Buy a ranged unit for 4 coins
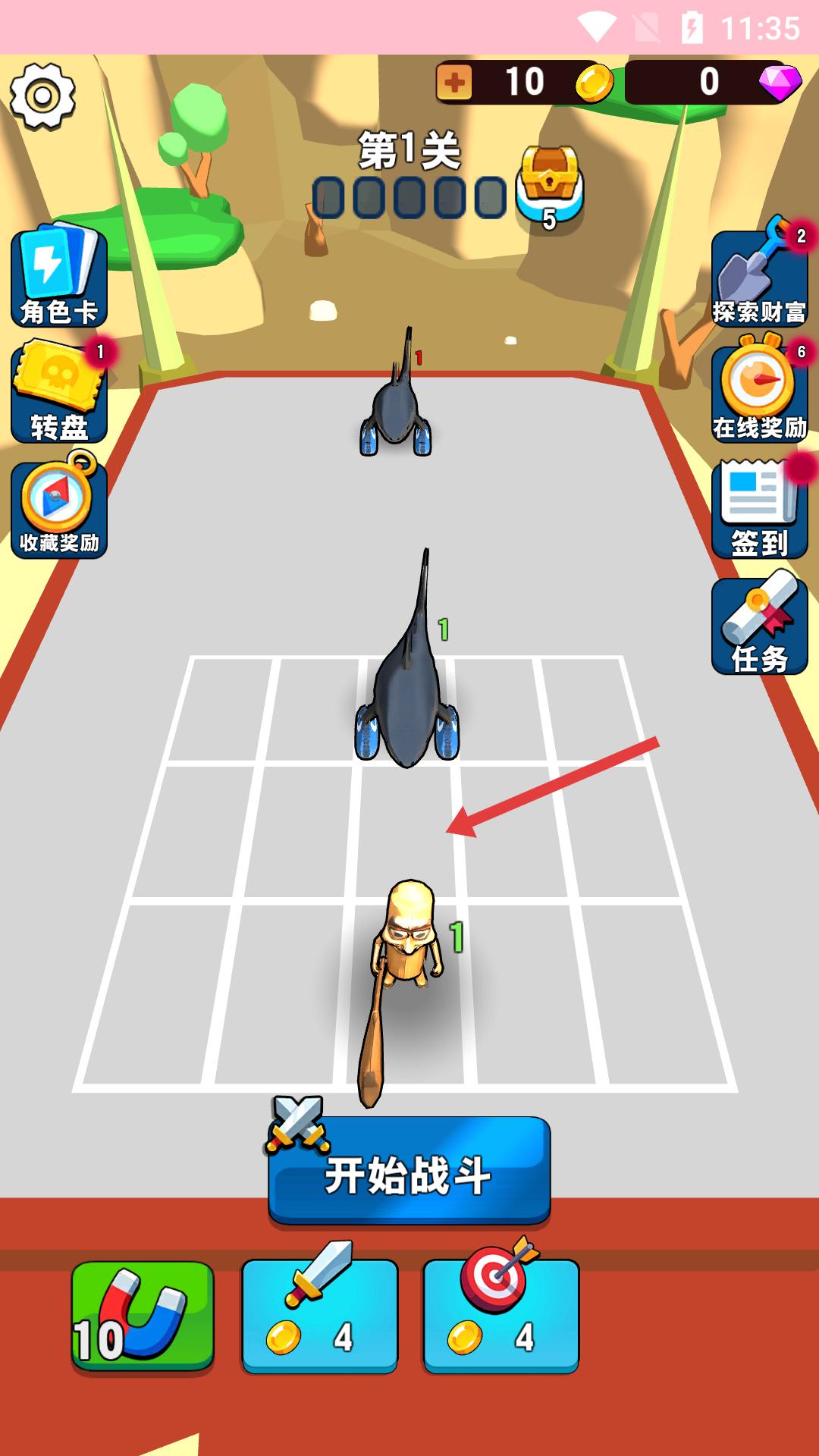This screenshot has width=819, height=1456. [500, 1316]
